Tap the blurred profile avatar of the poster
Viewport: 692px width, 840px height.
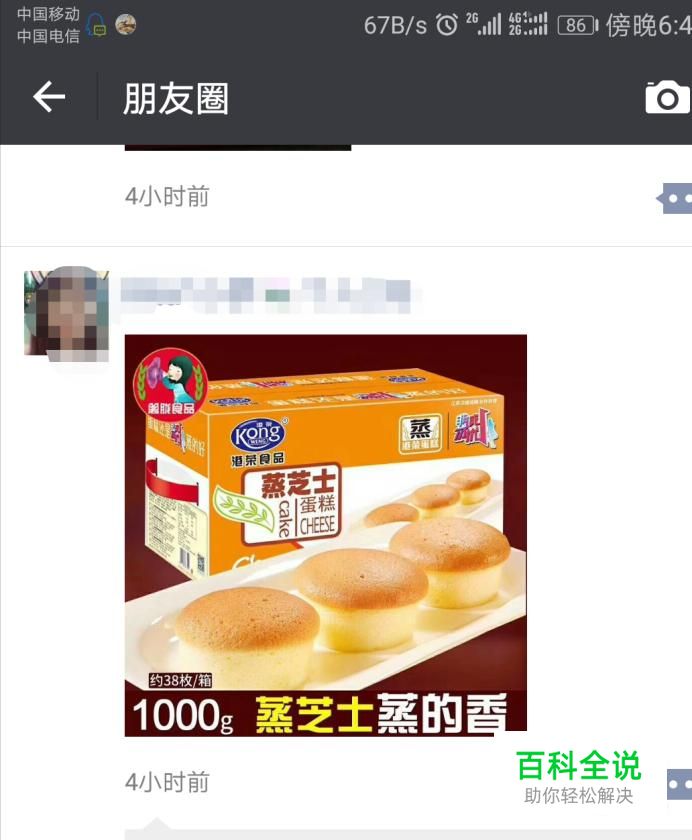point(66,313)
